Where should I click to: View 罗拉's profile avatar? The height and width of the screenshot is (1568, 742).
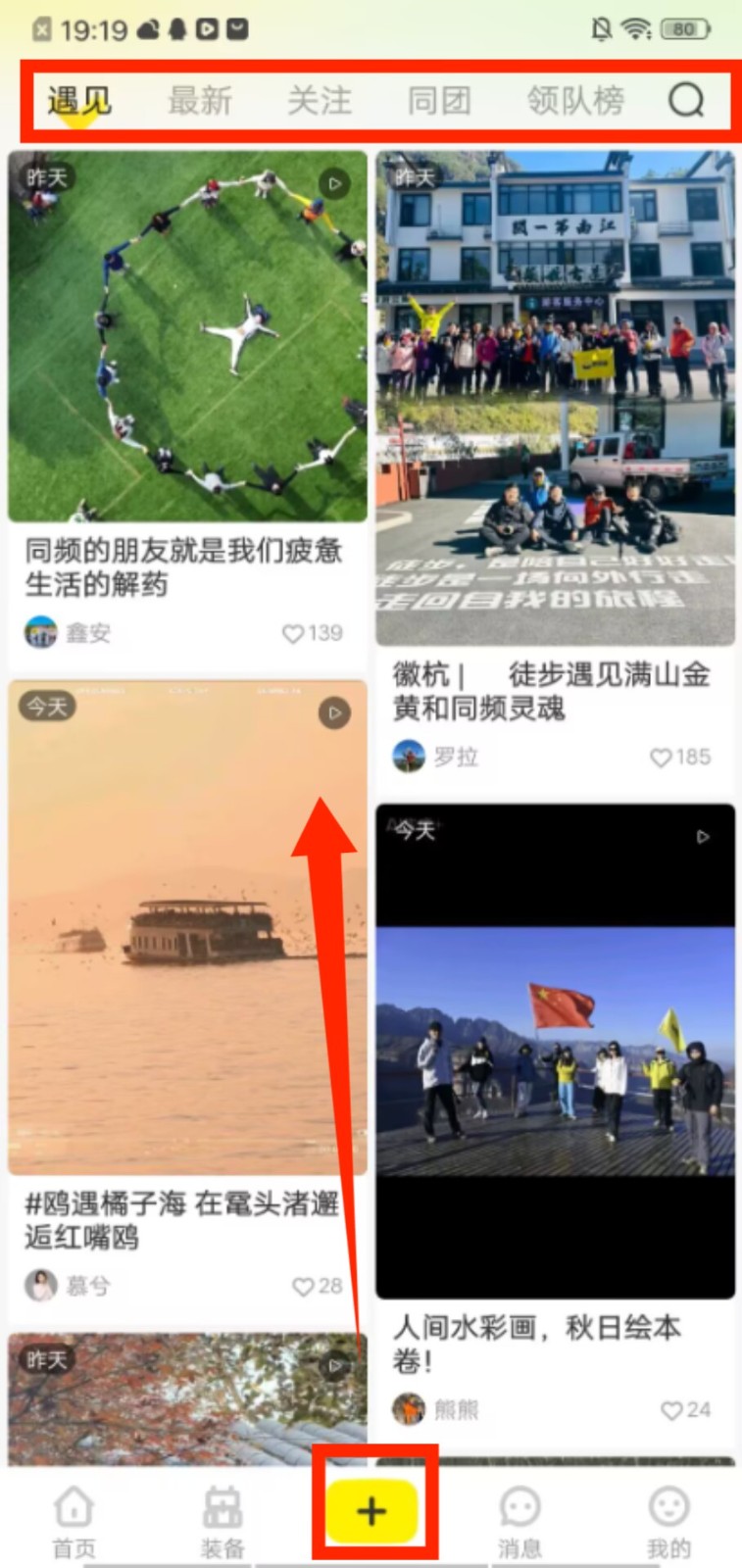[x=409, y=757]
